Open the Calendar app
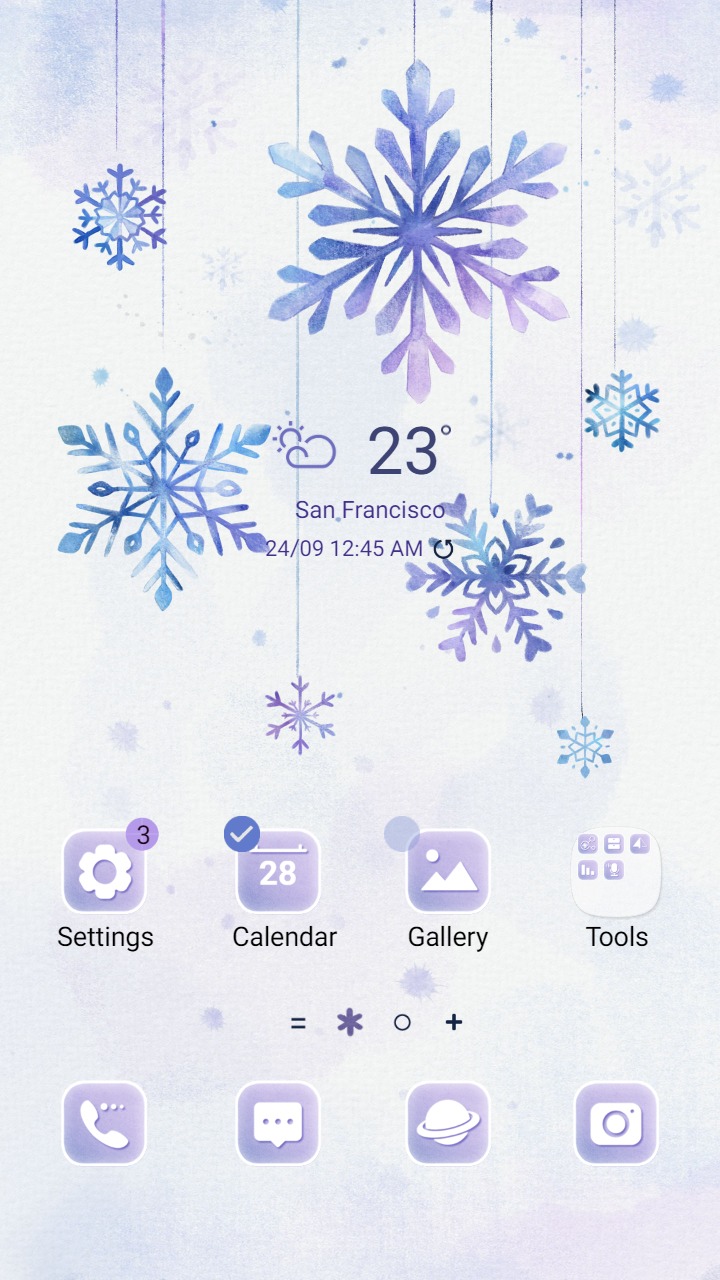720x1280 pixels. [279, 873]
